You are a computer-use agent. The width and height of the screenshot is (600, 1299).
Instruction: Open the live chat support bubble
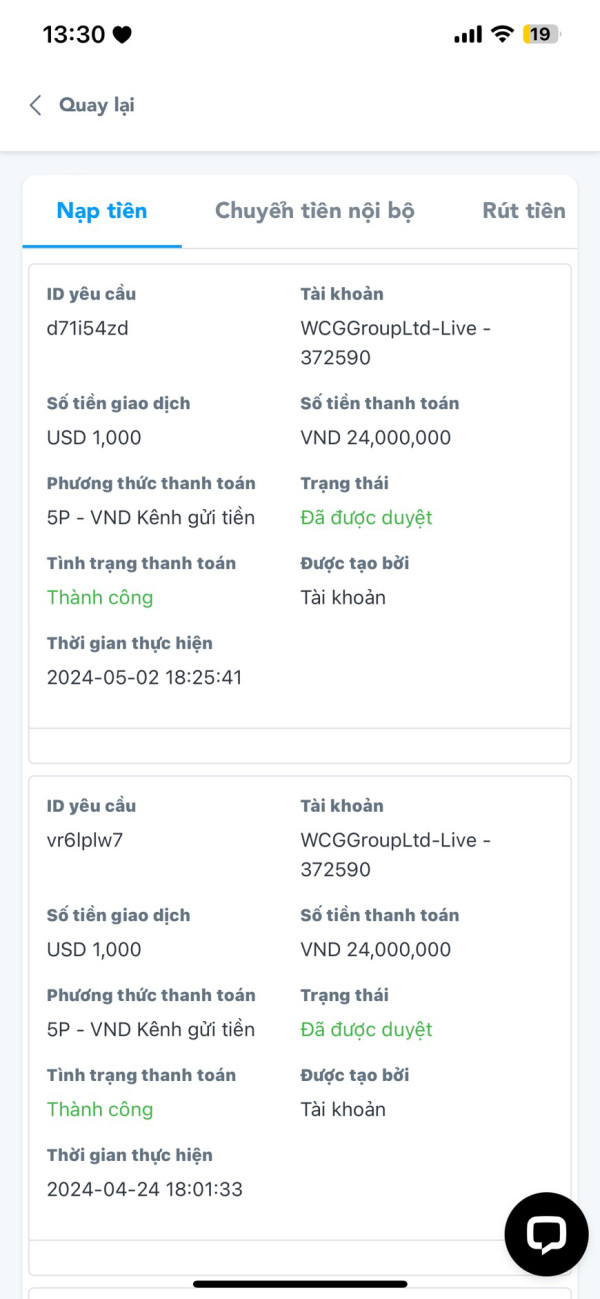point(546,1234)
